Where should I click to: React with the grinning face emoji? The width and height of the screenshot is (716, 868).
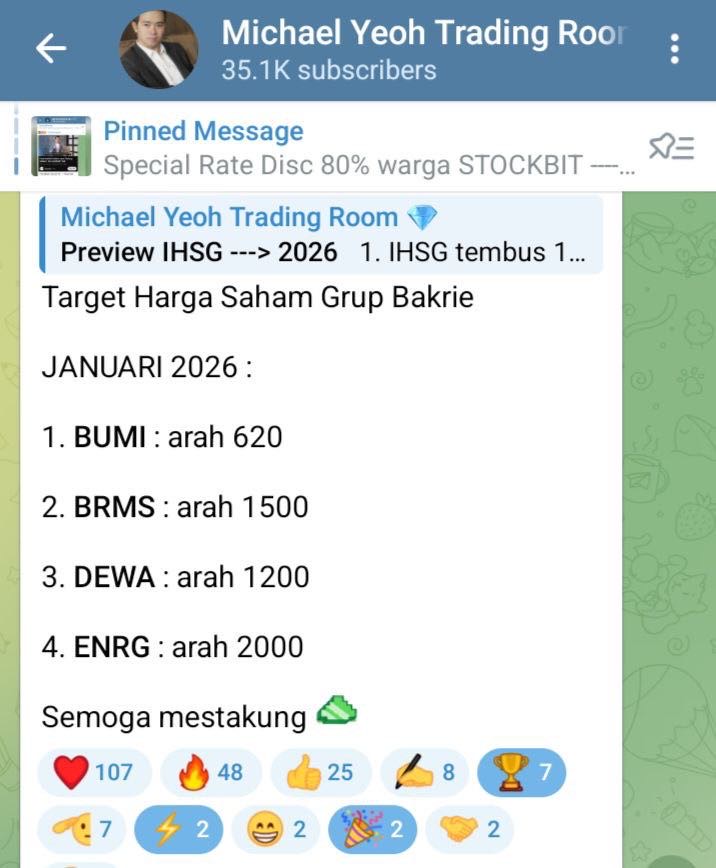[x=277, y=830]
